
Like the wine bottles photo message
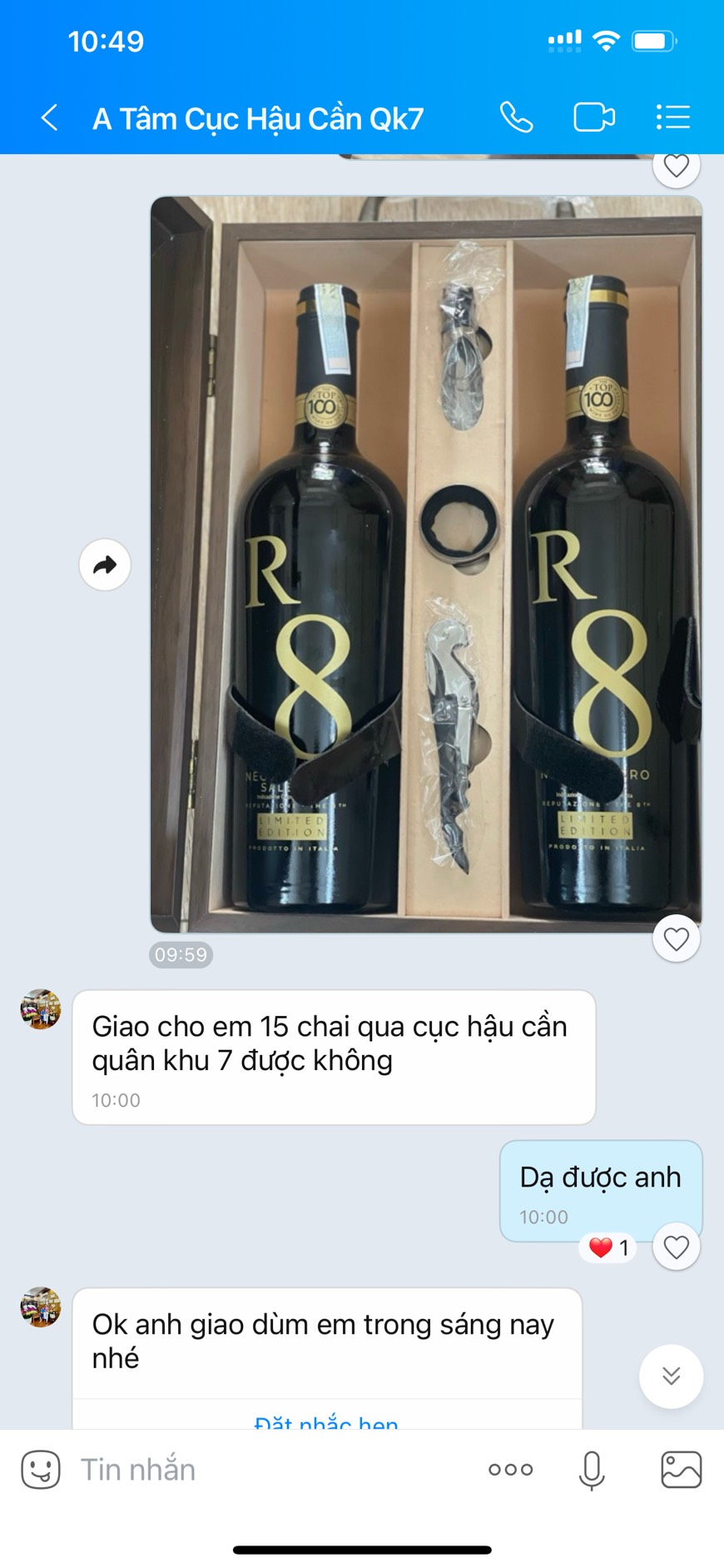click(x=676, y=938)
